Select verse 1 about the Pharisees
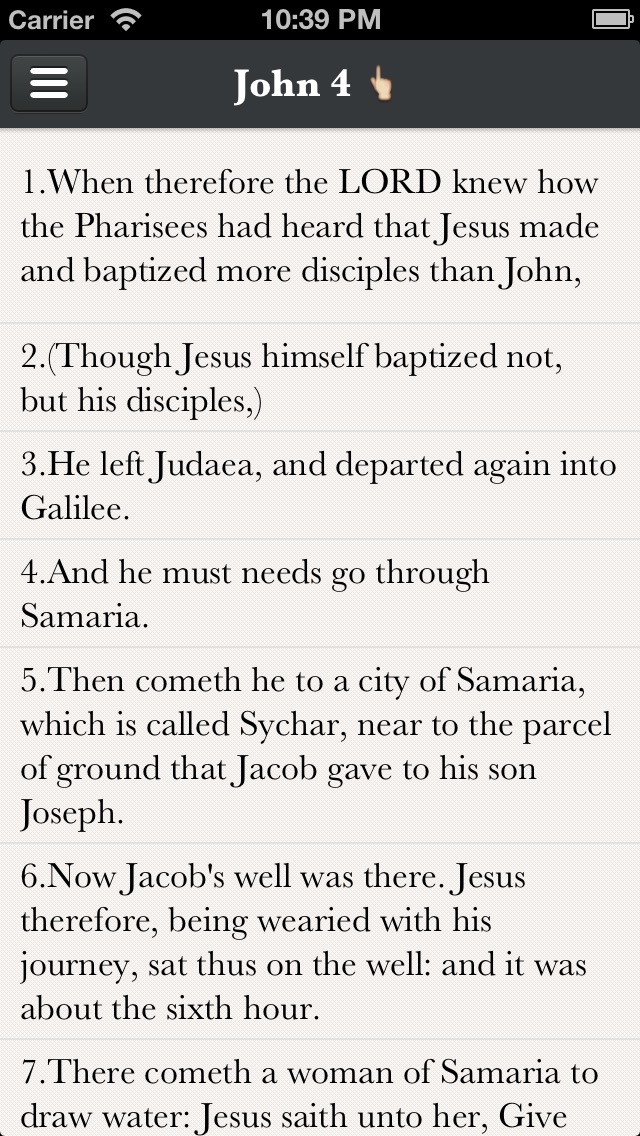This screenshot has width=640, height=1136. click(320, 226)
